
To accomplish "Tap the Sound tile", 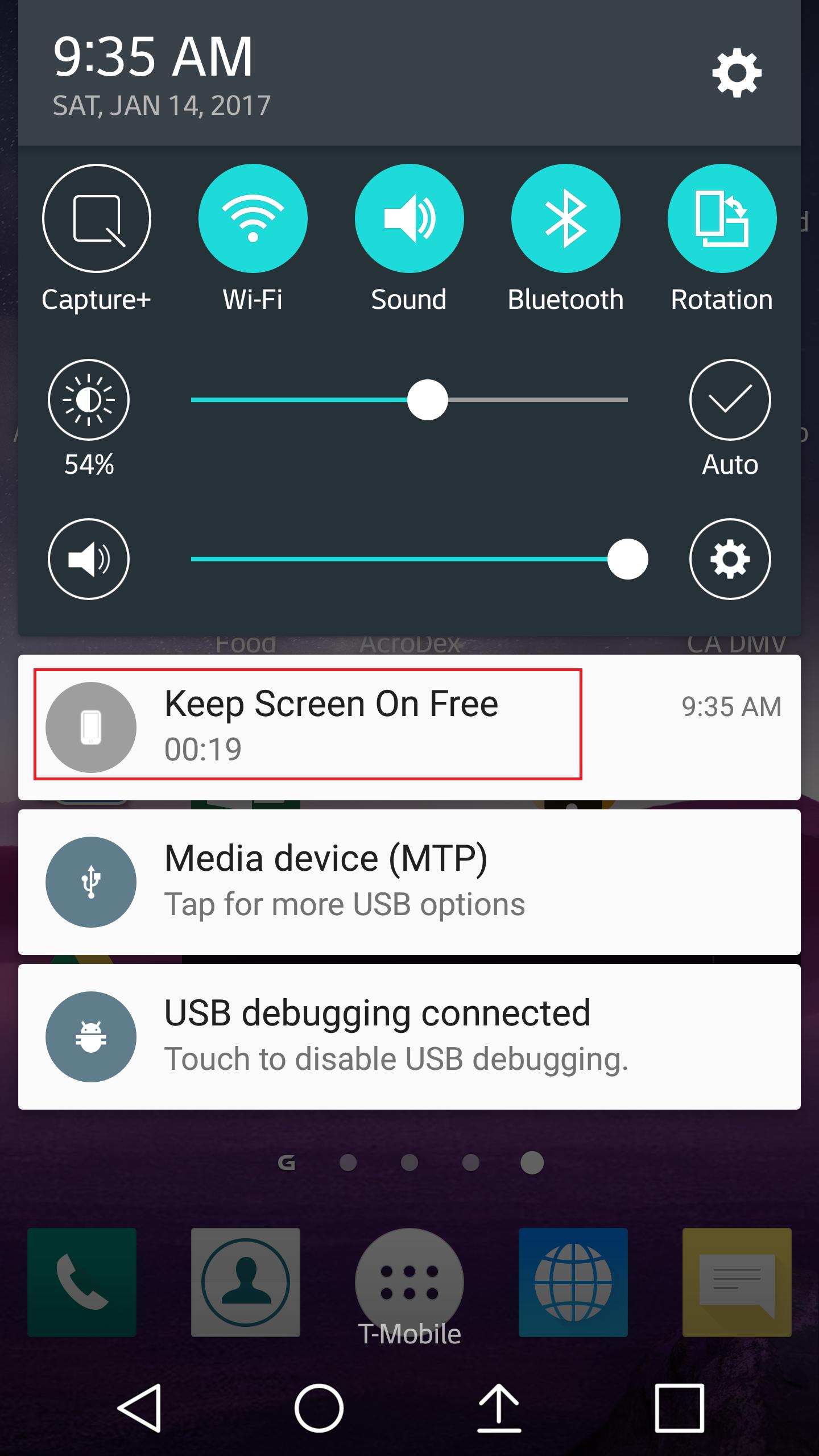I will pyautogui.click(x=409, y=218).
